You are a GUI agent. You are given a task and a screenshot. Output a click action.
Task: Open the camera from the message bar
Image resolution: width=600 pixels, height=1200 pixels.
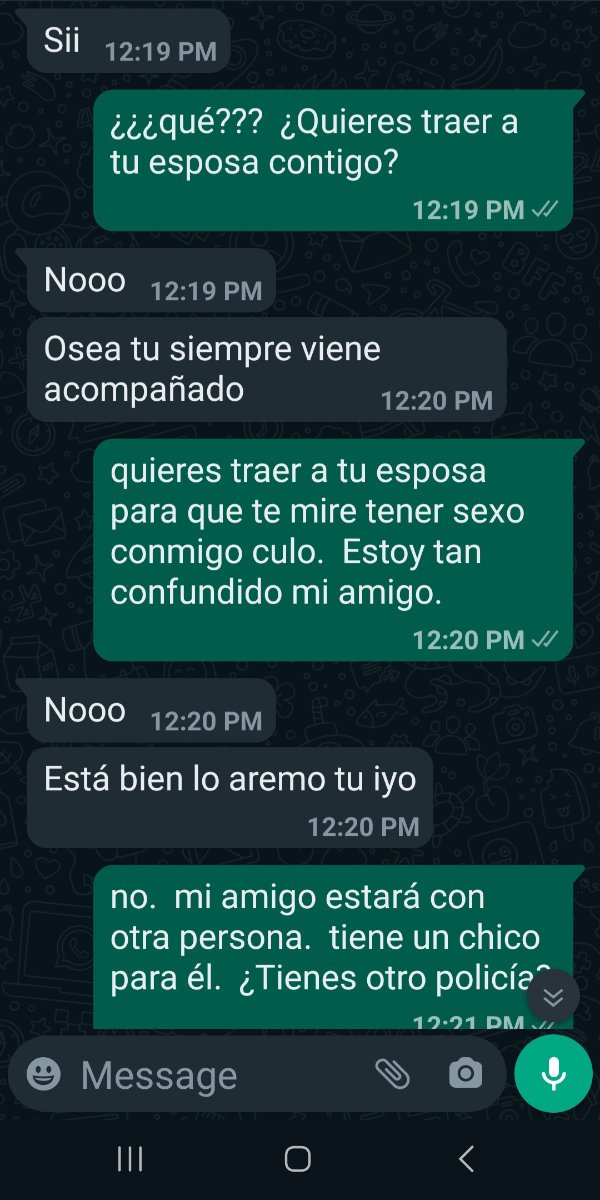coord(465,1075)
